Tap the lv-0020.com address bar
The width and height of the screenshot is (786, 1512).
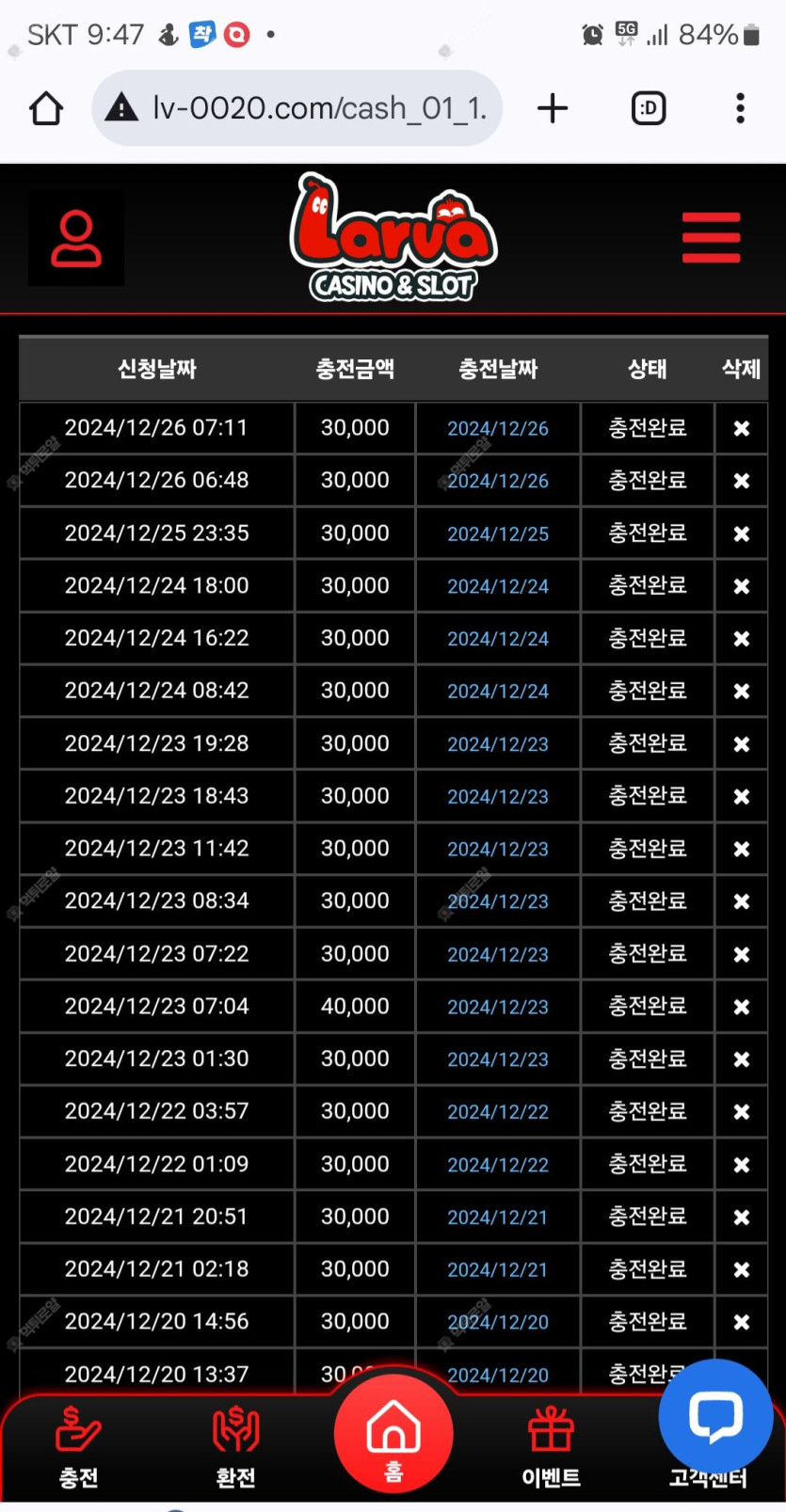(x=297, y=109)
